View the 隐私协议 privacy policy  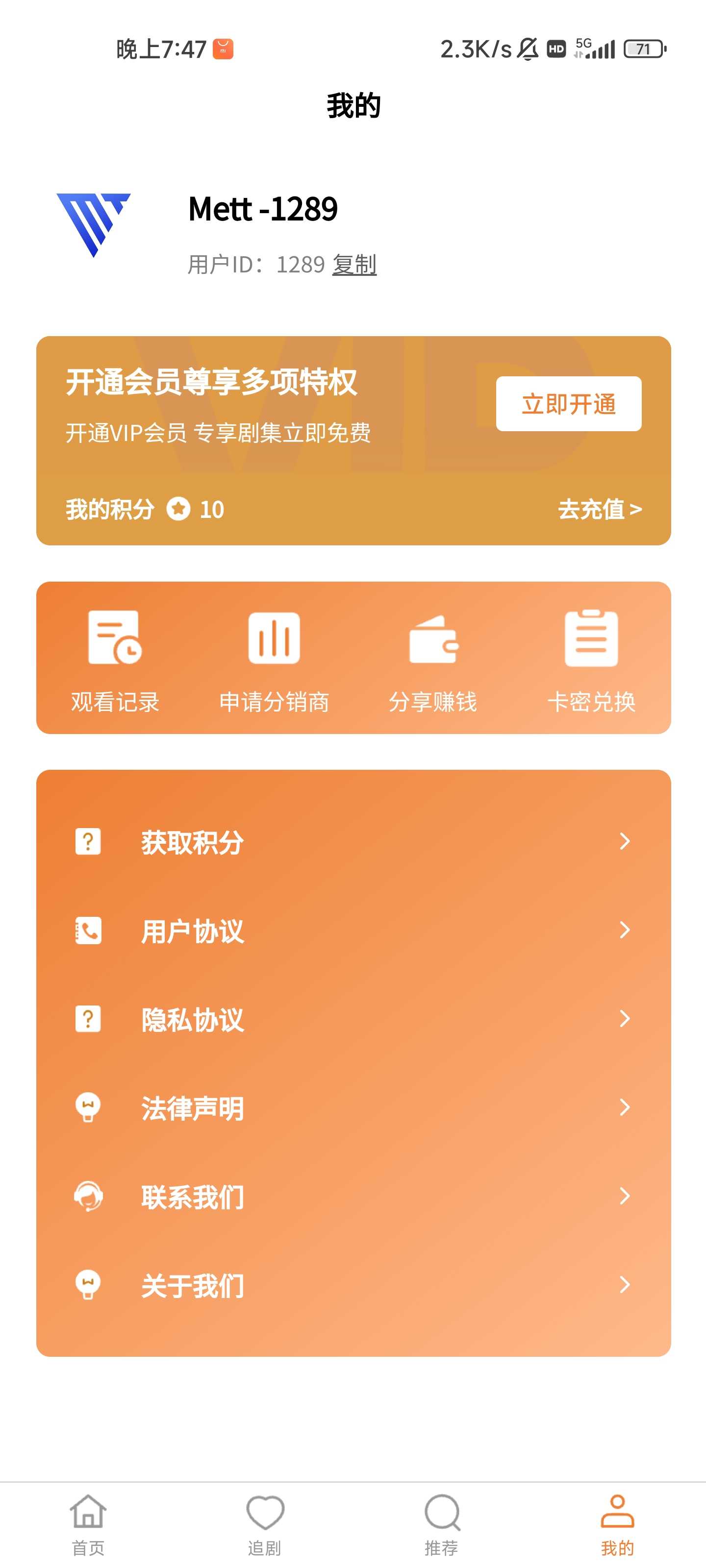(x=353, y=1020)
